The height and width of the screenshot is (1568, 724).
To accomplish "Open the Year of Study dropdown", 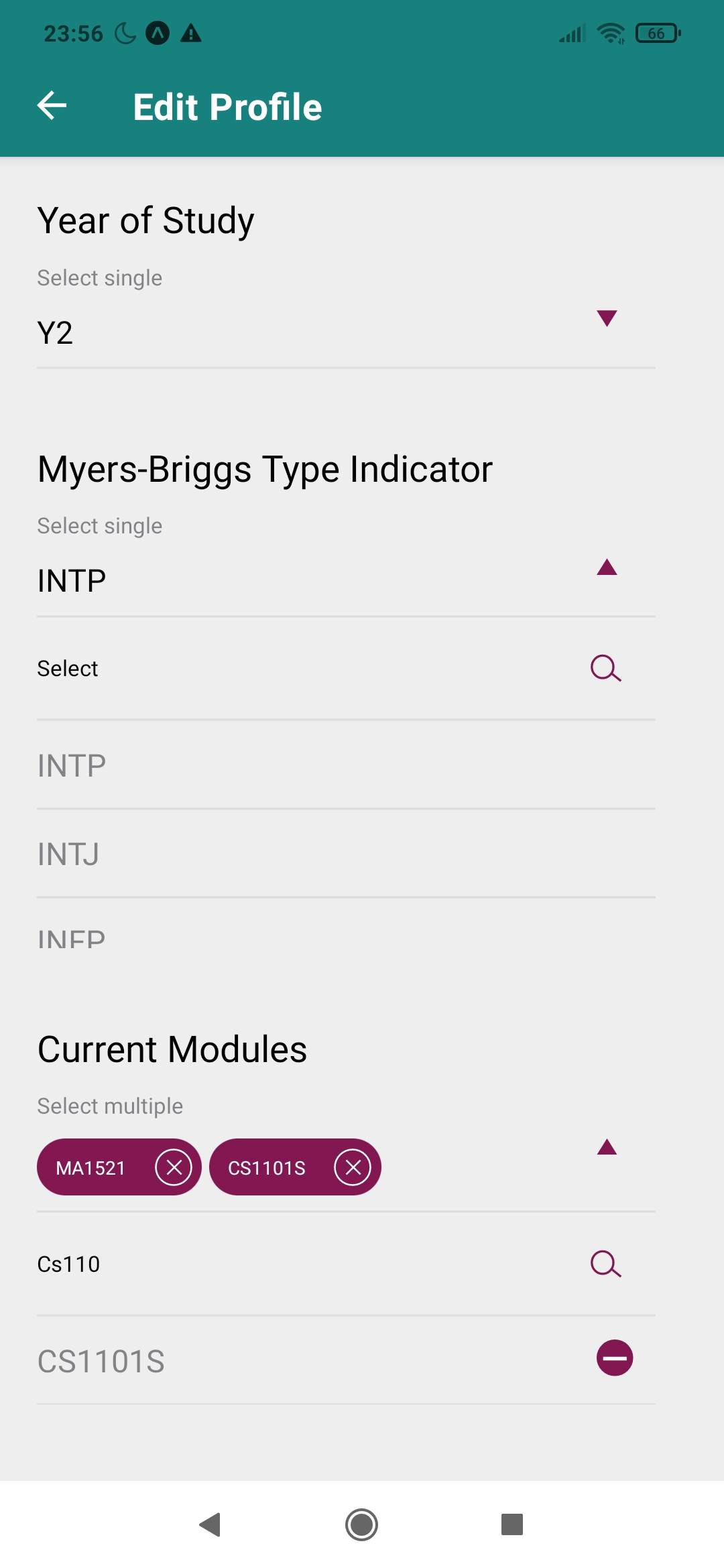I will click(606, 318).
